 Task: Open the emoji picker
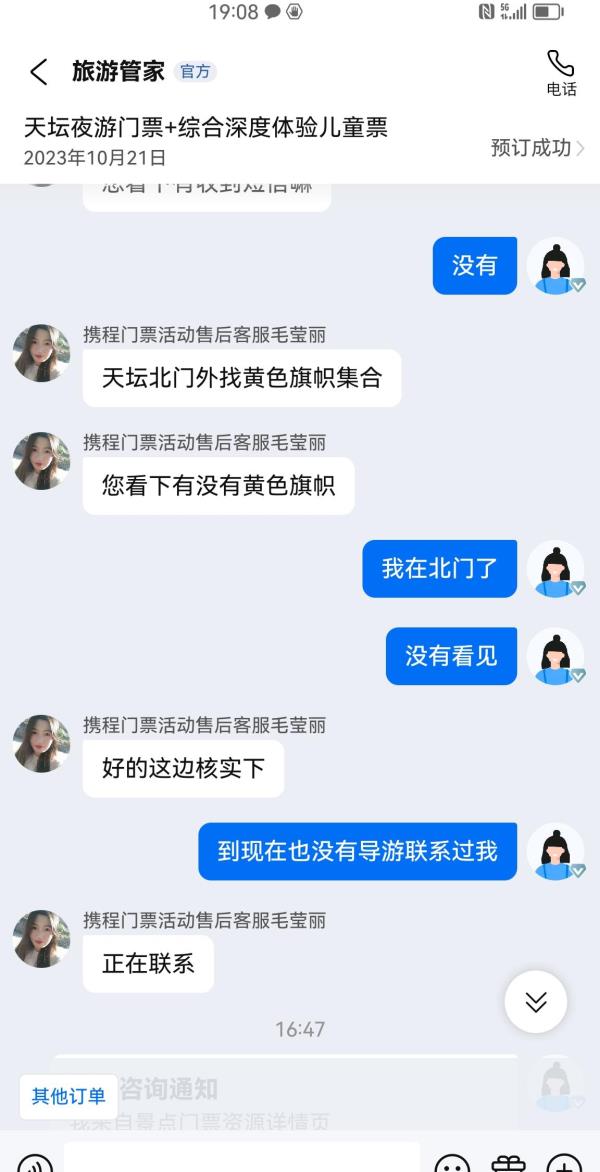click(x=452, y=1164)
